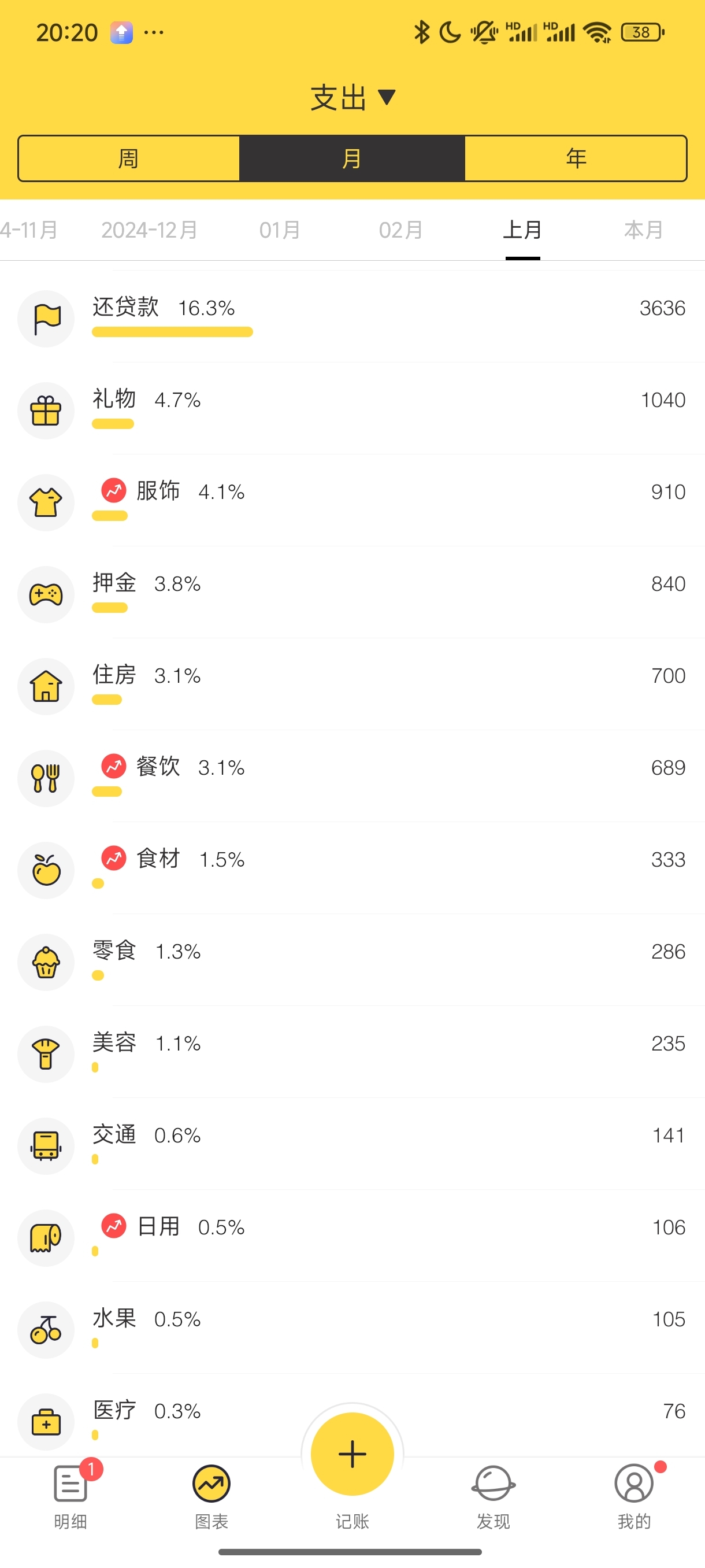Image resolution: width=705 pixels, height=1568 pixels.
Task: View 住房 expense details
Action: (x=353, y=685)
